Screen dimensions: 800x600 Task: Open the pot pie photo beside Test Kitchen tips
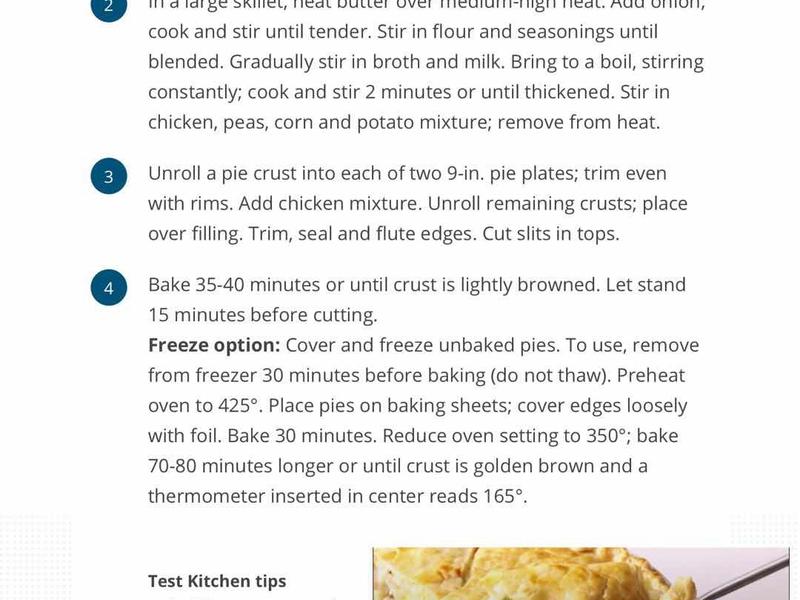(x=580, y=574)
